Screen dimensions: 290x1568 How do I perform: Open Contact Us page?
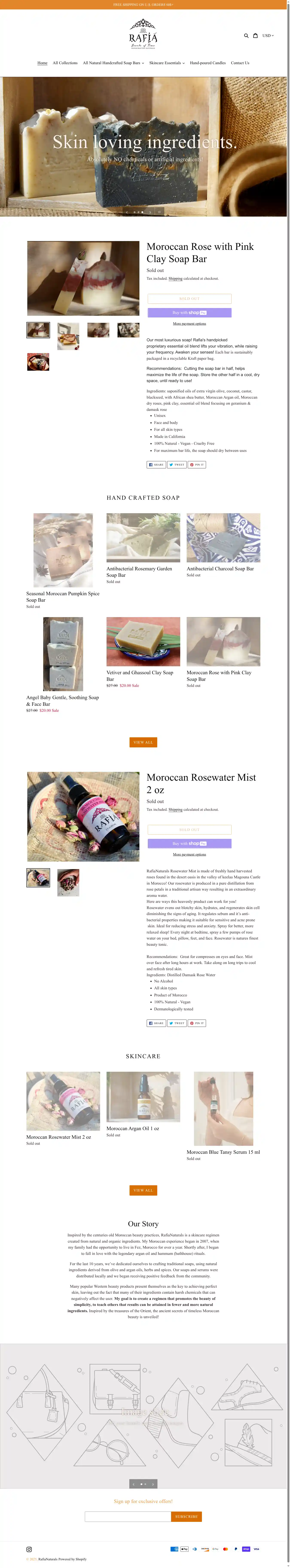240,63
